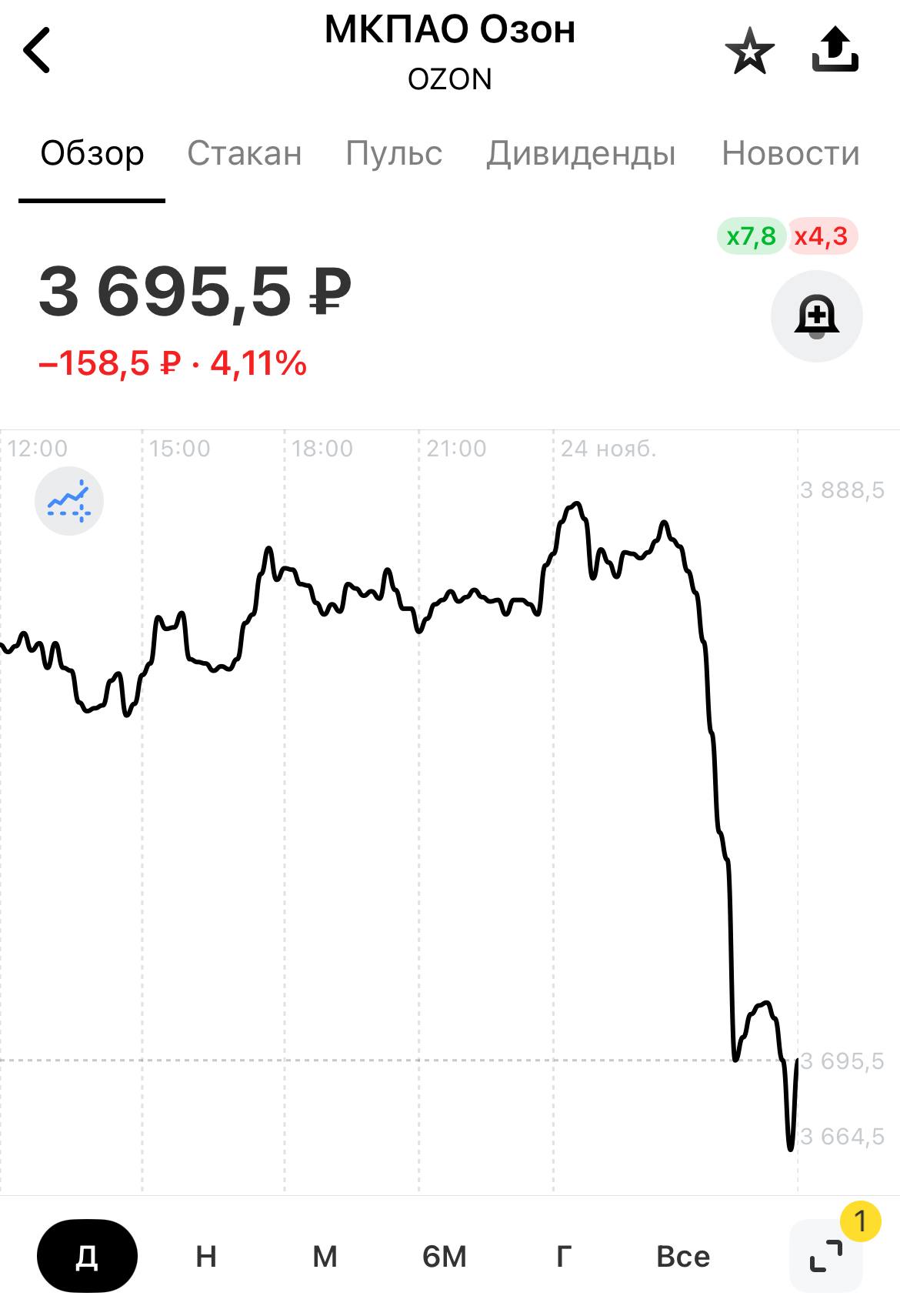Screen dimensions: 900x1316
Task: Share the OZON stock page
Action: [x=835, y=51]
